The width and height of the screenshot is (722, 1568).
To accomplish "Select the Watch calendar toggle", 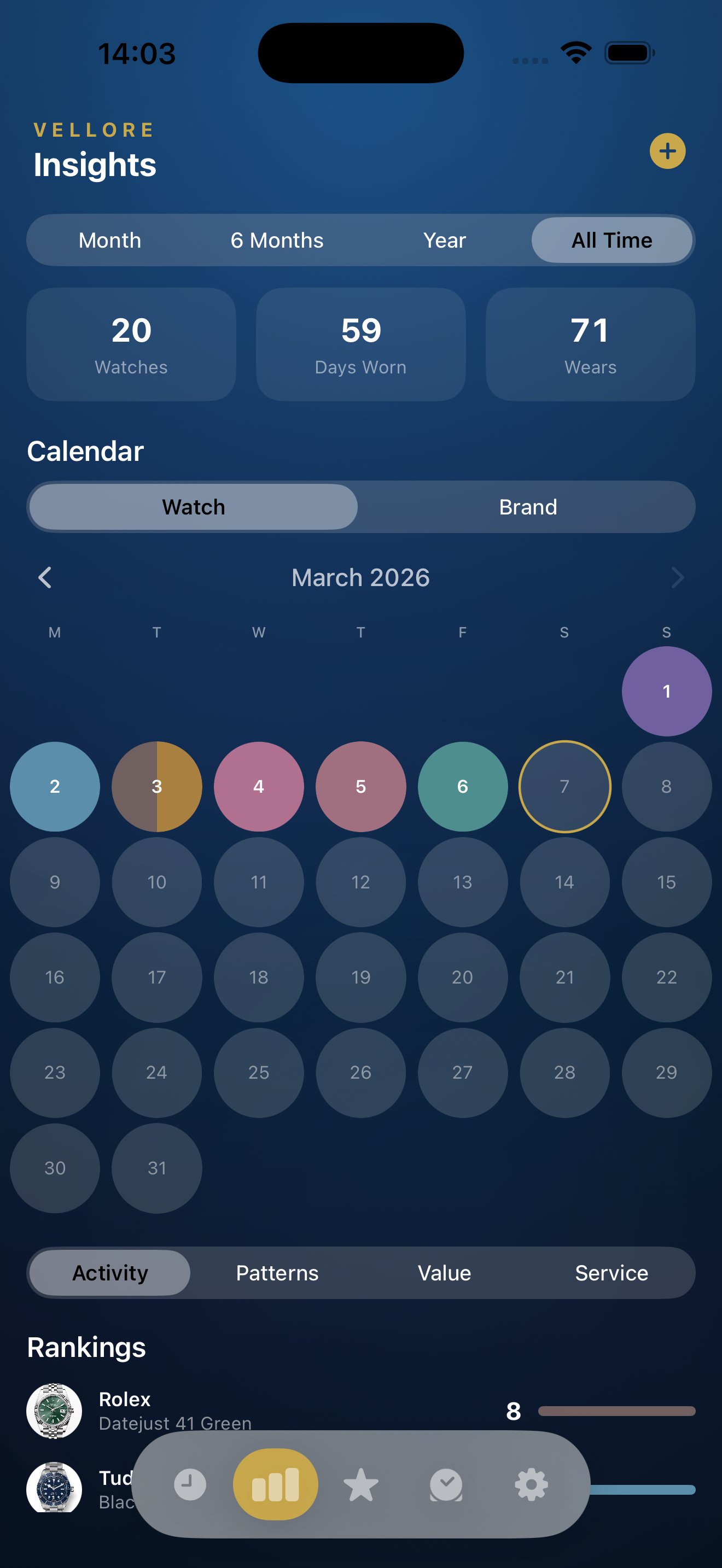I will 193,506.
